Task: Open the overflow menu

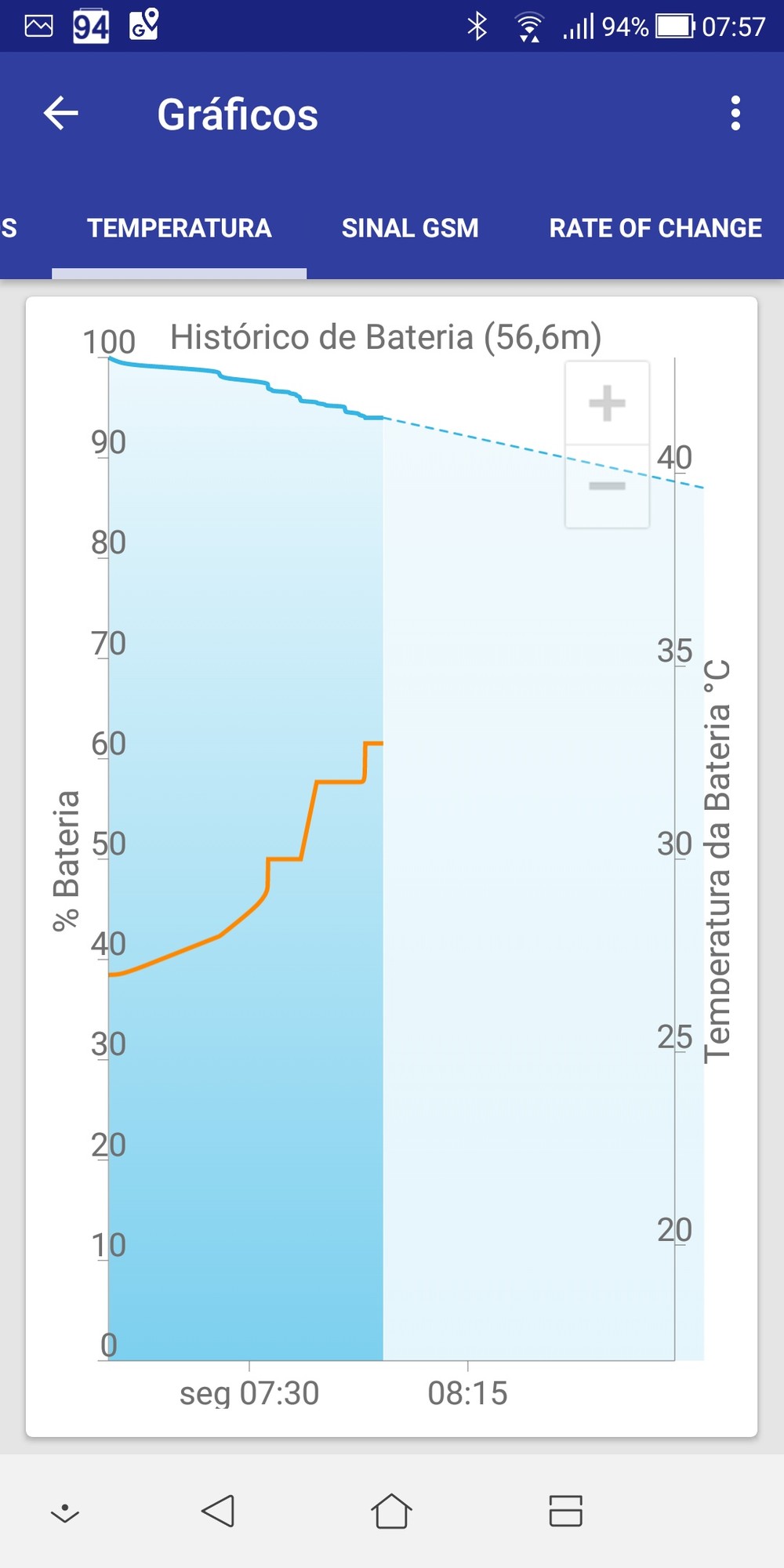Action: click(735, 114)
